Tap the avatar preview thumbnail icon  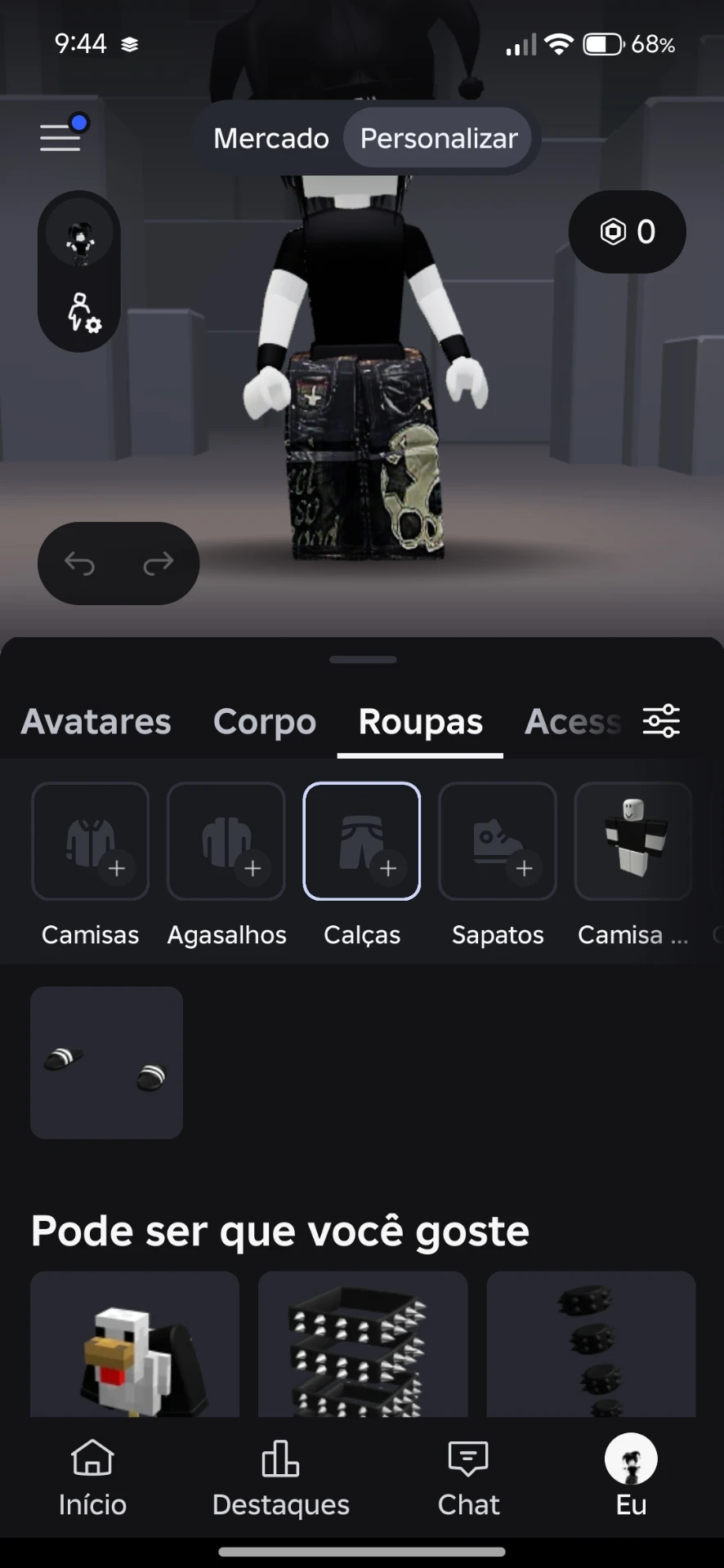pyautogui.click(x=79, y=239)
